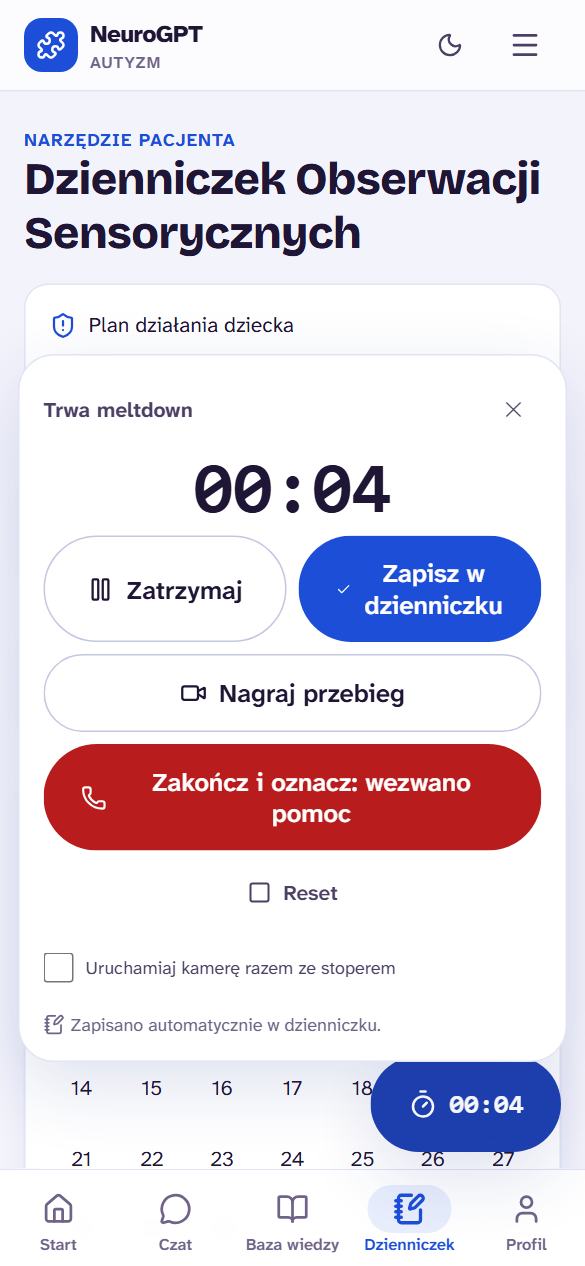585x1266 pixels.
Task: Open the Baza wiedzy tab
Action: 292,1221
